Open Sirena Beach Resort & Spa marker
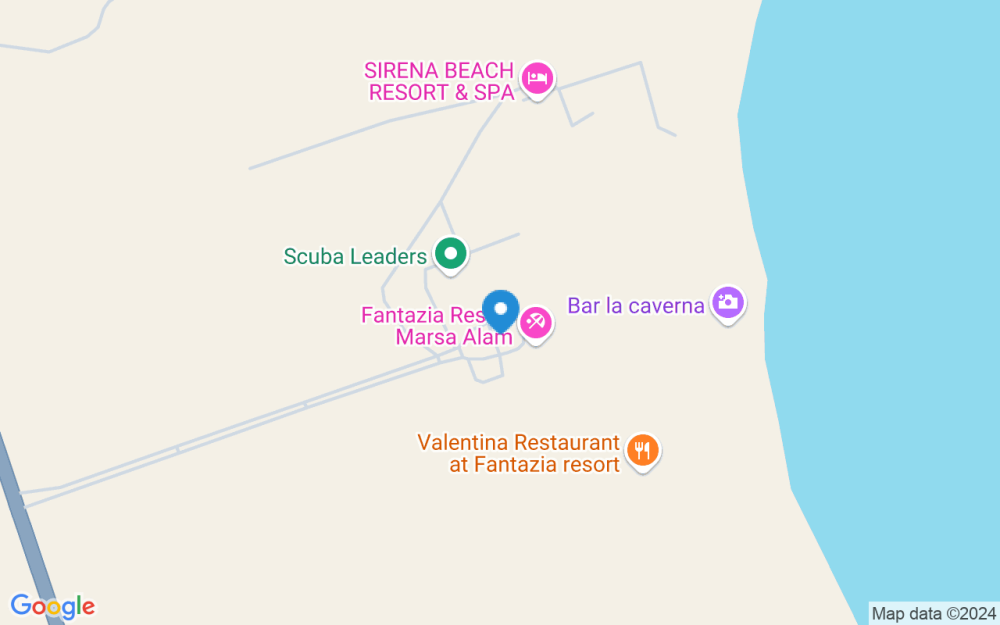This screenshot has height=625, width=1000. tap(538, 79)
